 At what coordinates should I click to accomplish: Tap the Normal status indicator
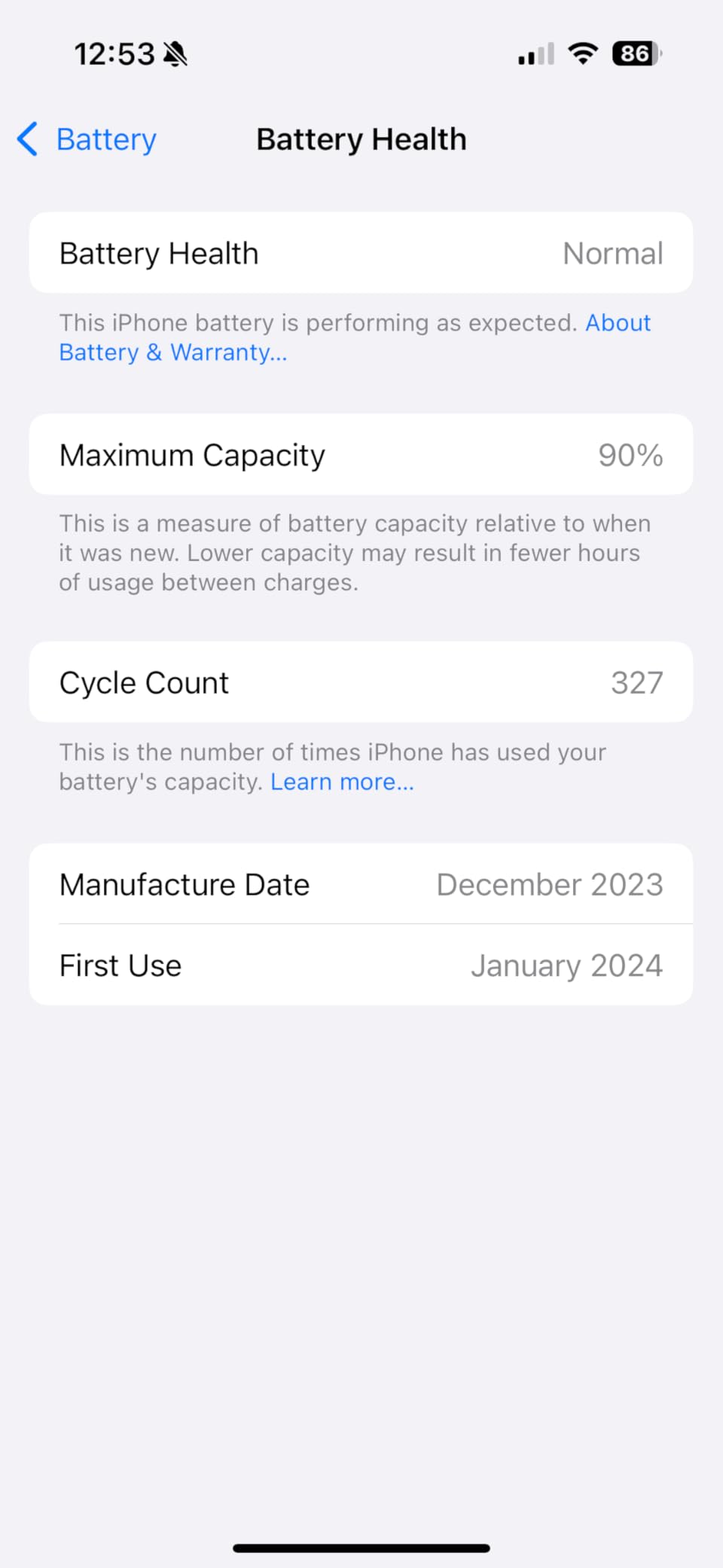tap(612, 253)
